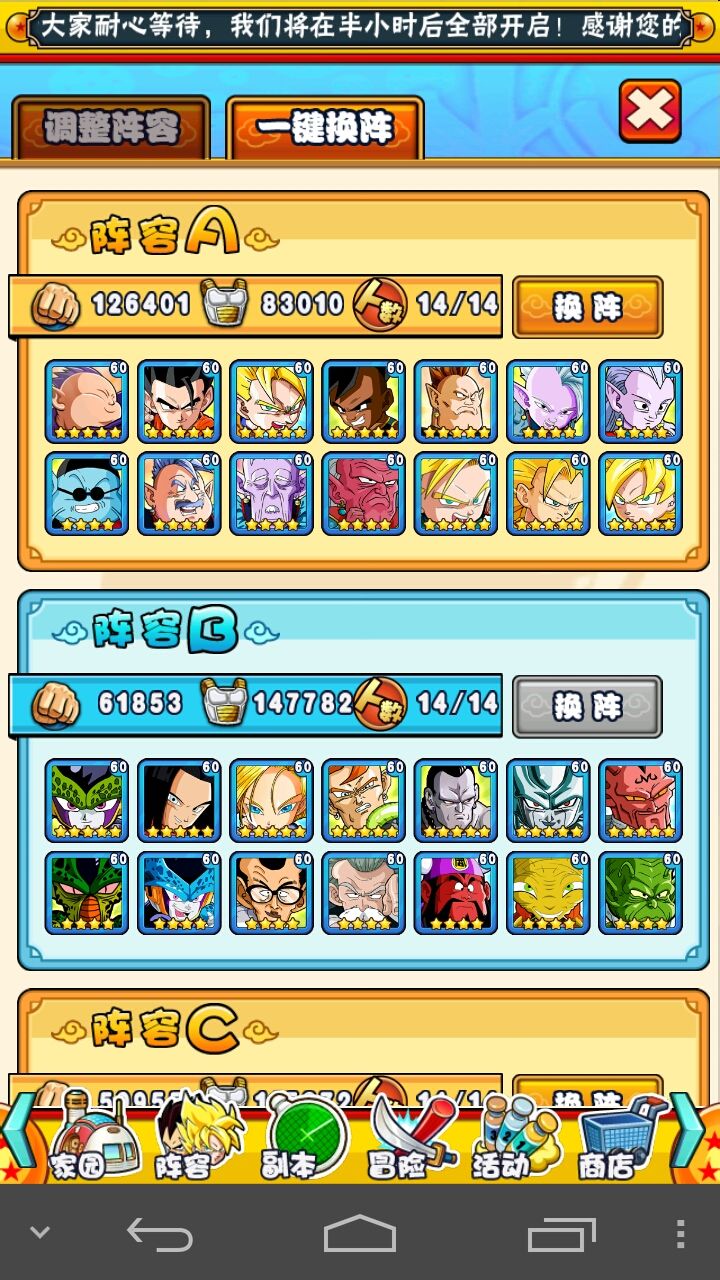
Task: Select first character portrait in lineup A
Action: click(x=86, y=401)
